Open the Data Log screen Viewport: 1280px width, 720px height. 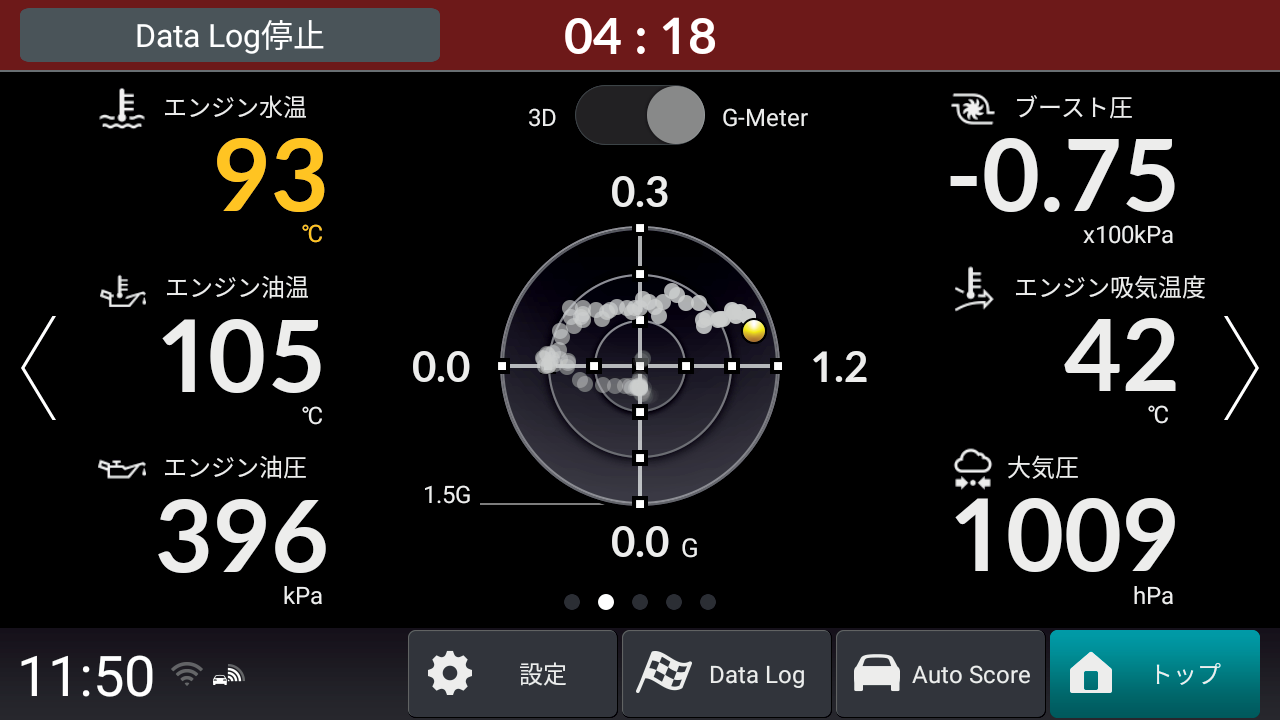click(726, 674)
